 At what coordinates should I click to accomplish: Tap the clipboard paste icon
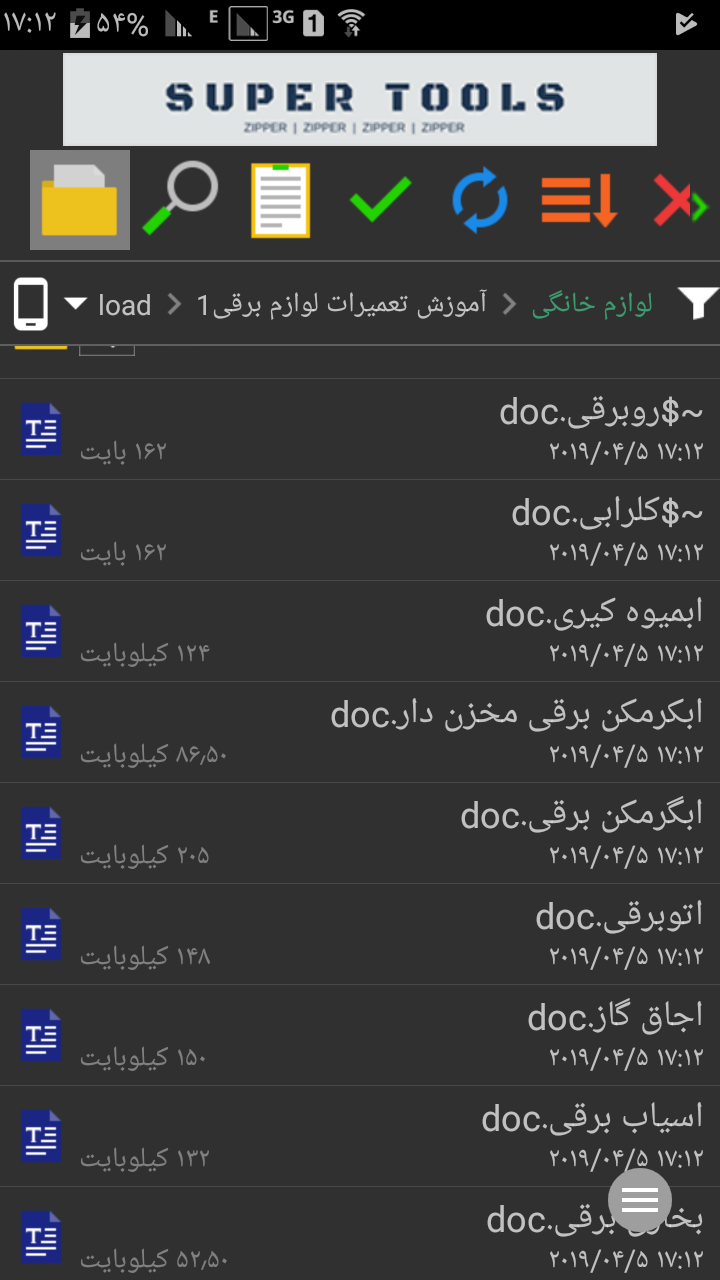tap(280, 200)
